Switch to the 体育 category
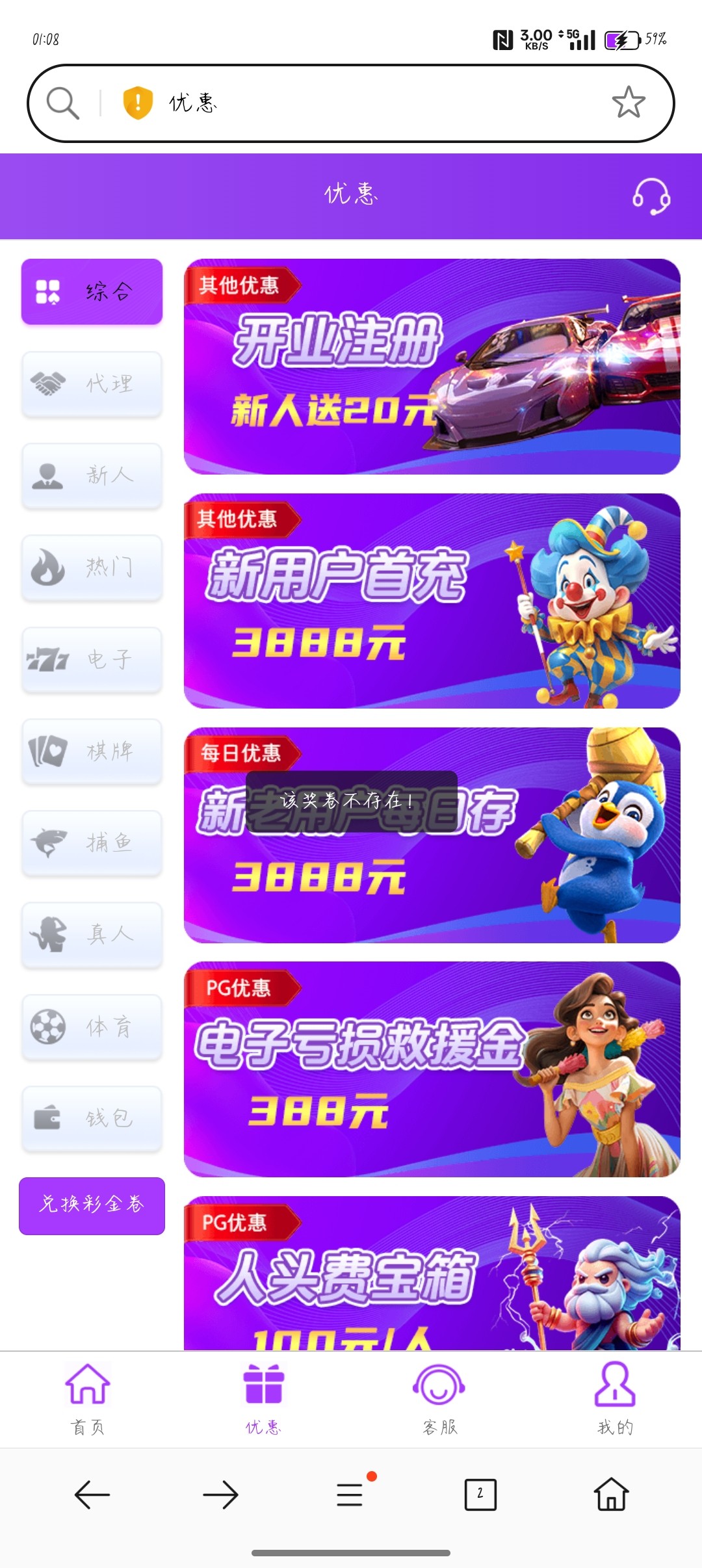The width and height of the screenshot is (702, 1568). click(92, 1027)
